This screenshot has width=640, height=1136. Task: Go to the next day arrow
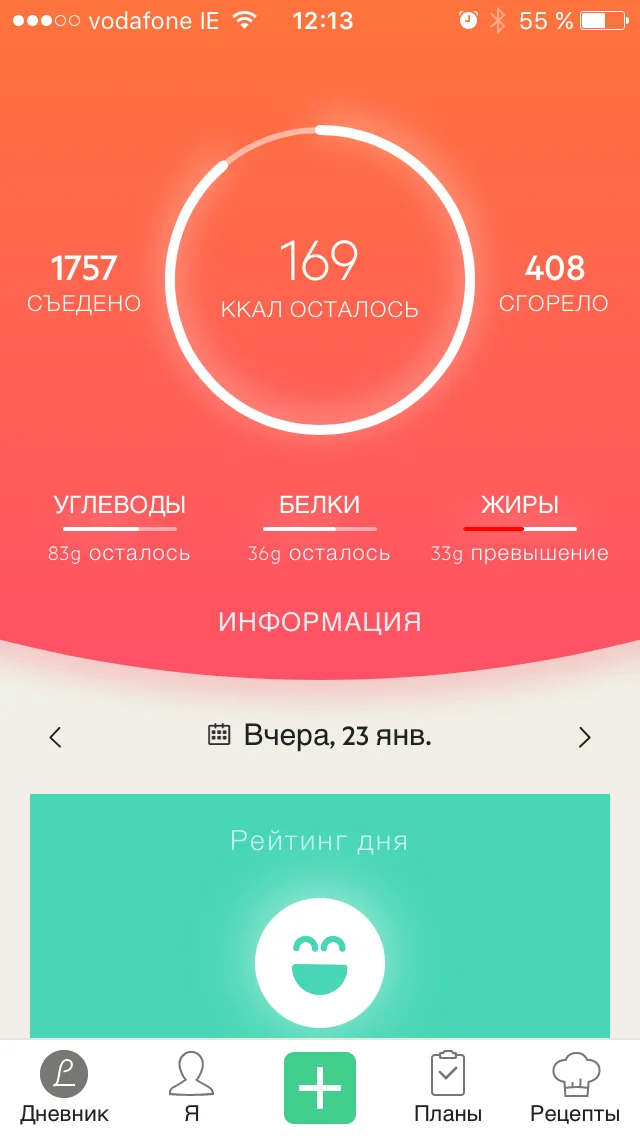[584, 738]
